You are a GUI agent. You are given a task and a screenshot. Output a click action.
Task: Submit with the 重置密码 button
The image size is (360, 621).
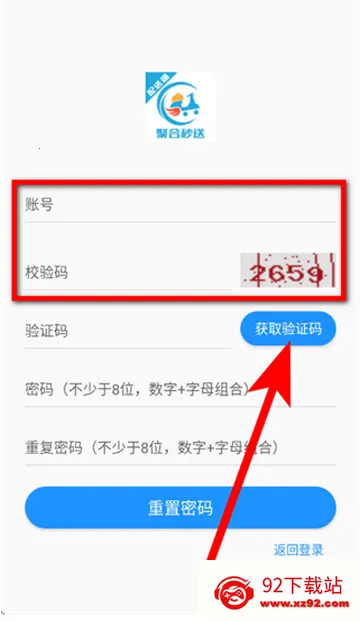click(x=180, y=508)
